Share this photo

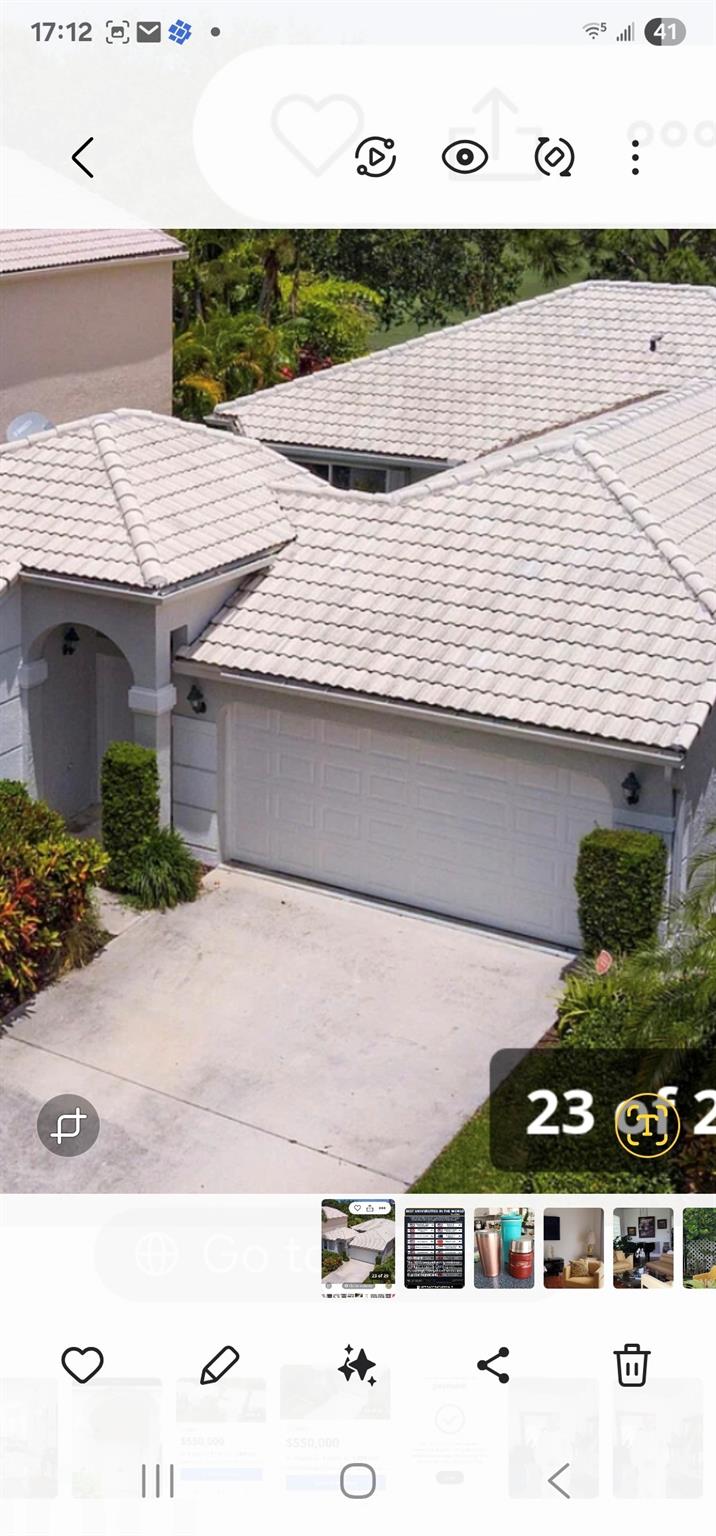coord(493,1365)
